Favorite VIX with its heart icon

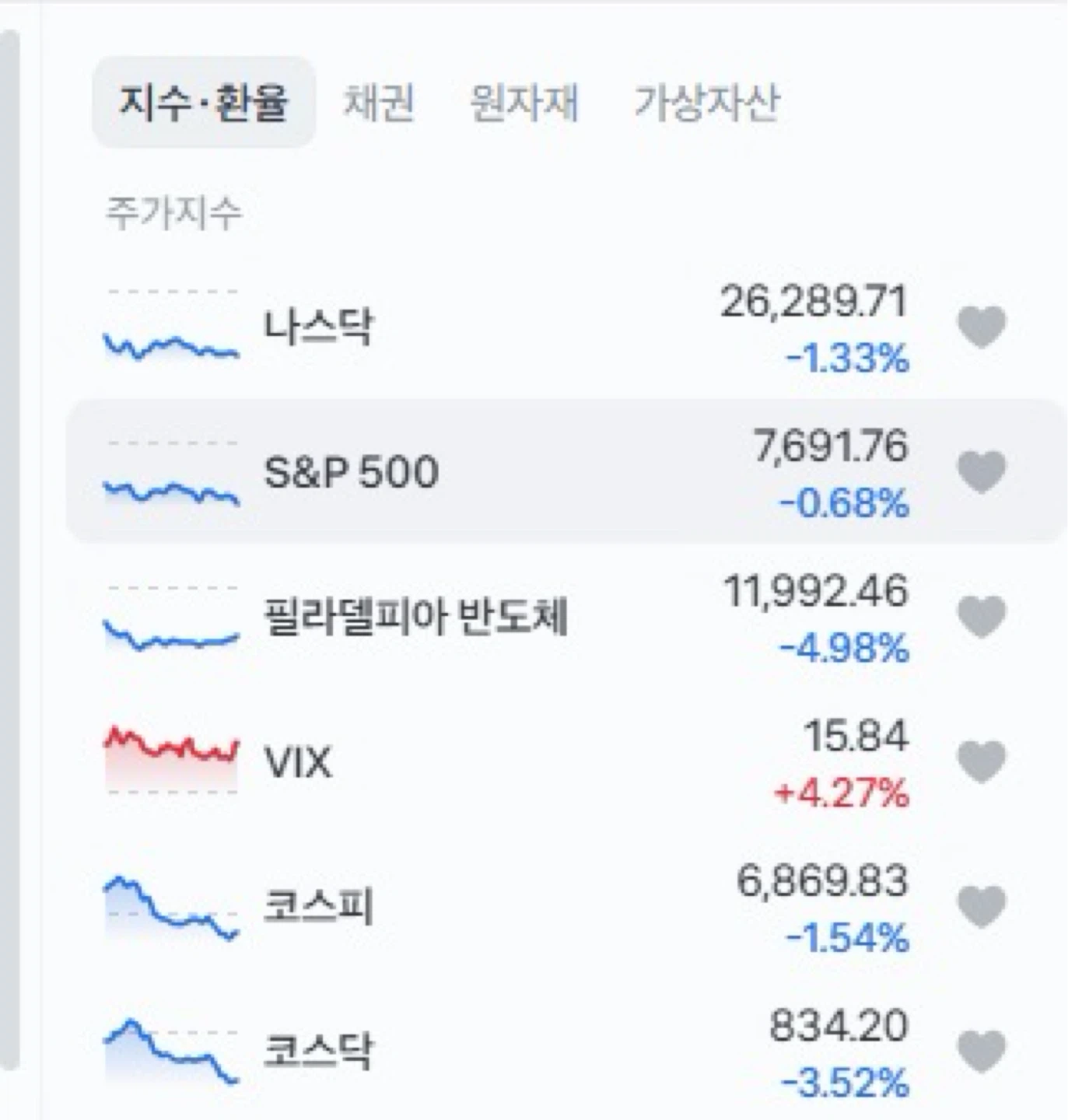982,761
